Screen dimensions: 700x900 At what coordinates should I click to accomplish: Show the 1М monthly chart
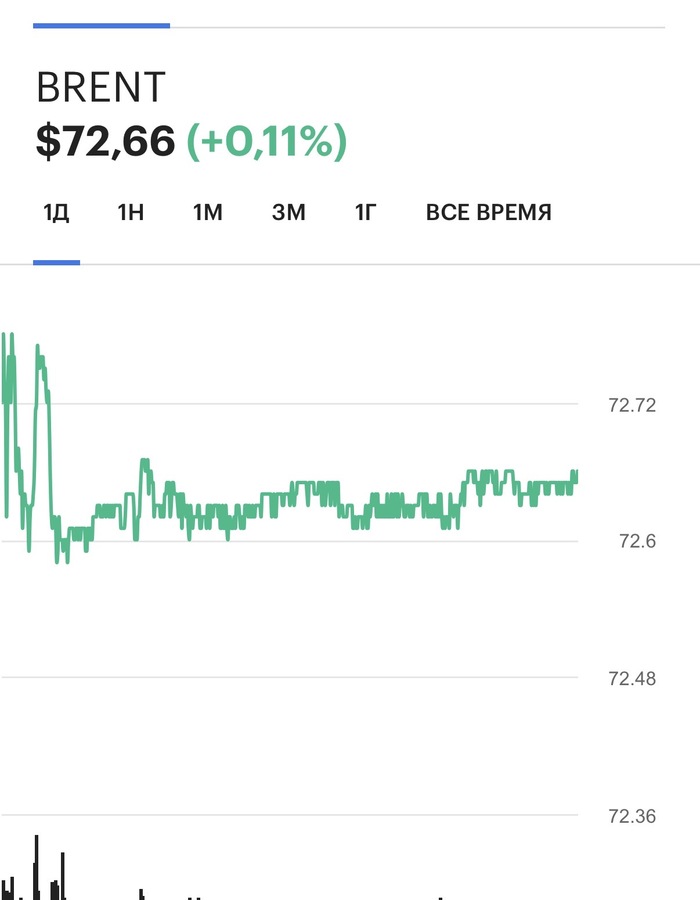(208, 213)
